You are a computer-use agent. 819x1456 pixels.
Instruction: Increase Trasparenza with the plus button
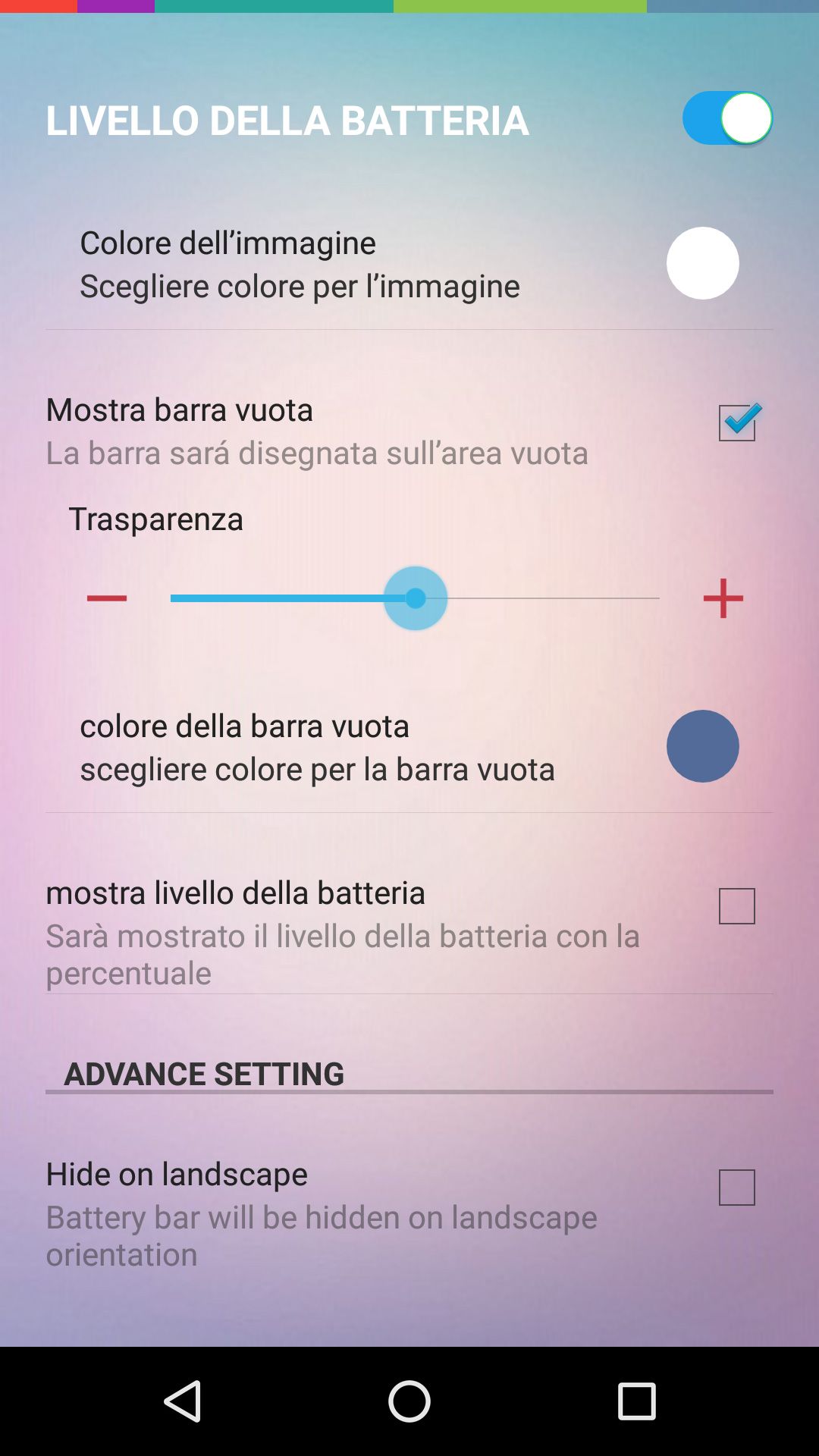pos(723,598)
